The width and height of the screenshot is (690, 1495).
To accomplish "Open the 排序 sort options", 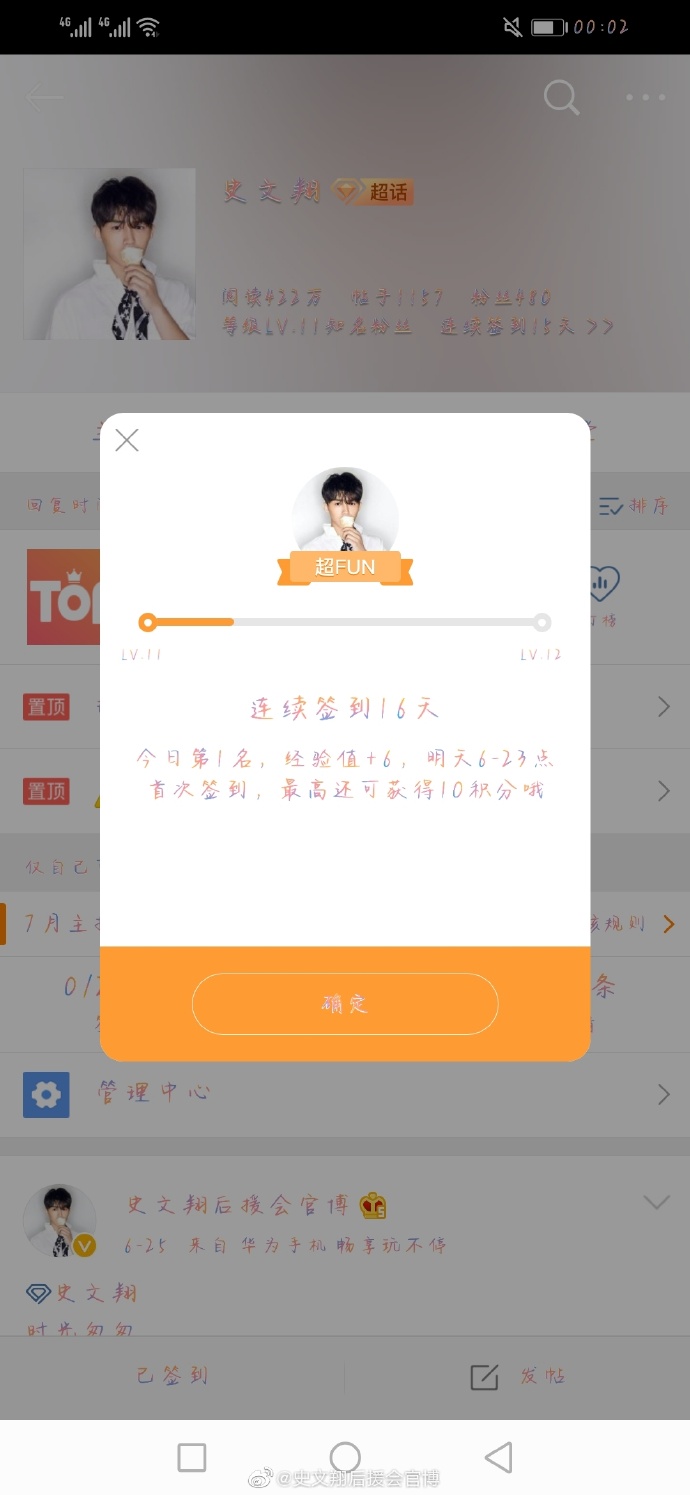I will [634, 506].
